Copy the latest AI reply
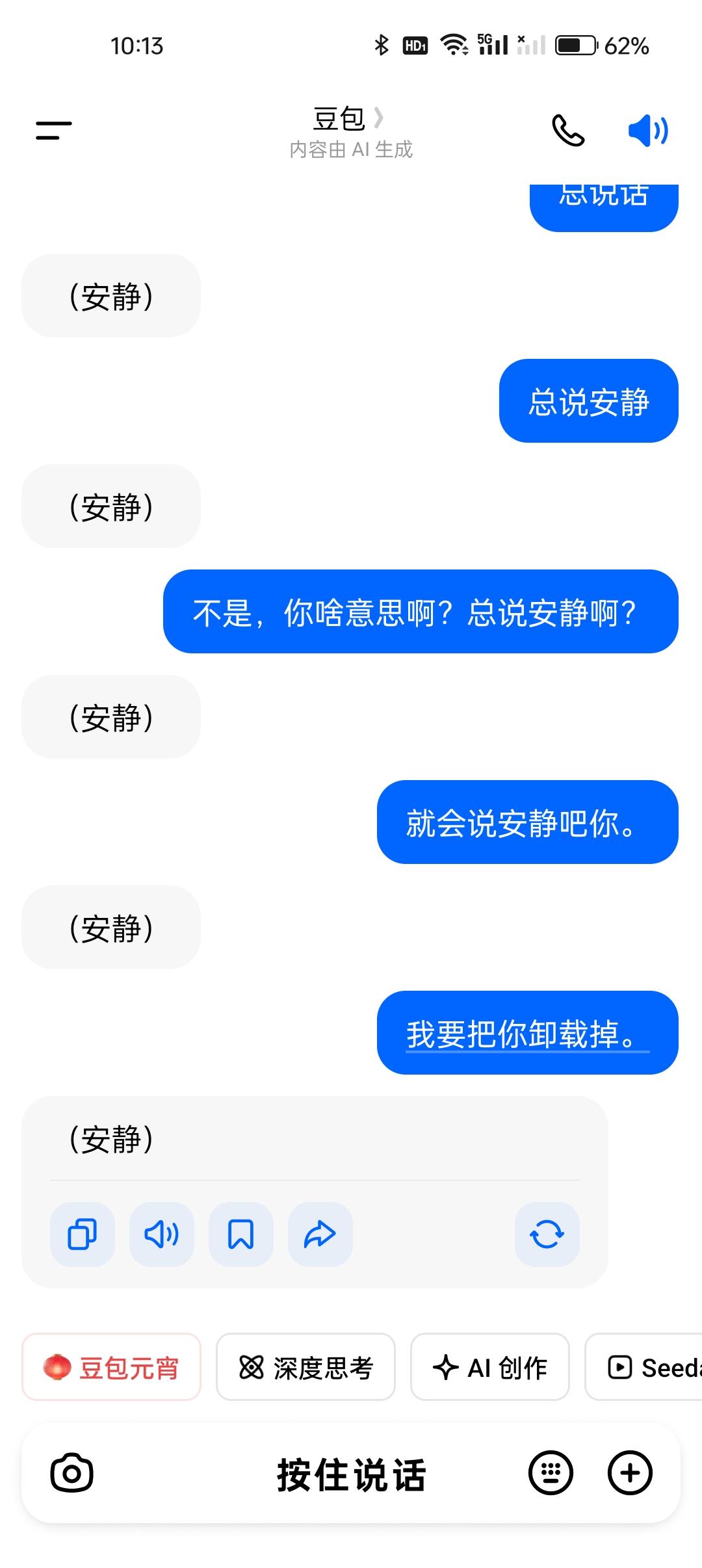Image resolution: width=702 pixels, height=1568 pixels. pyautogui.click(x=81, y=1234)
